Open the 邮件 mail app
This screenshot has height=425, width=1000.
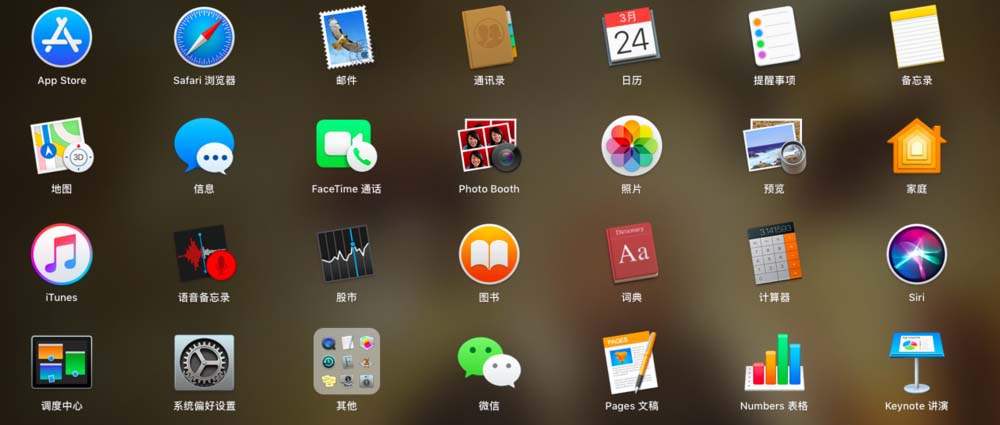(346, 38)
